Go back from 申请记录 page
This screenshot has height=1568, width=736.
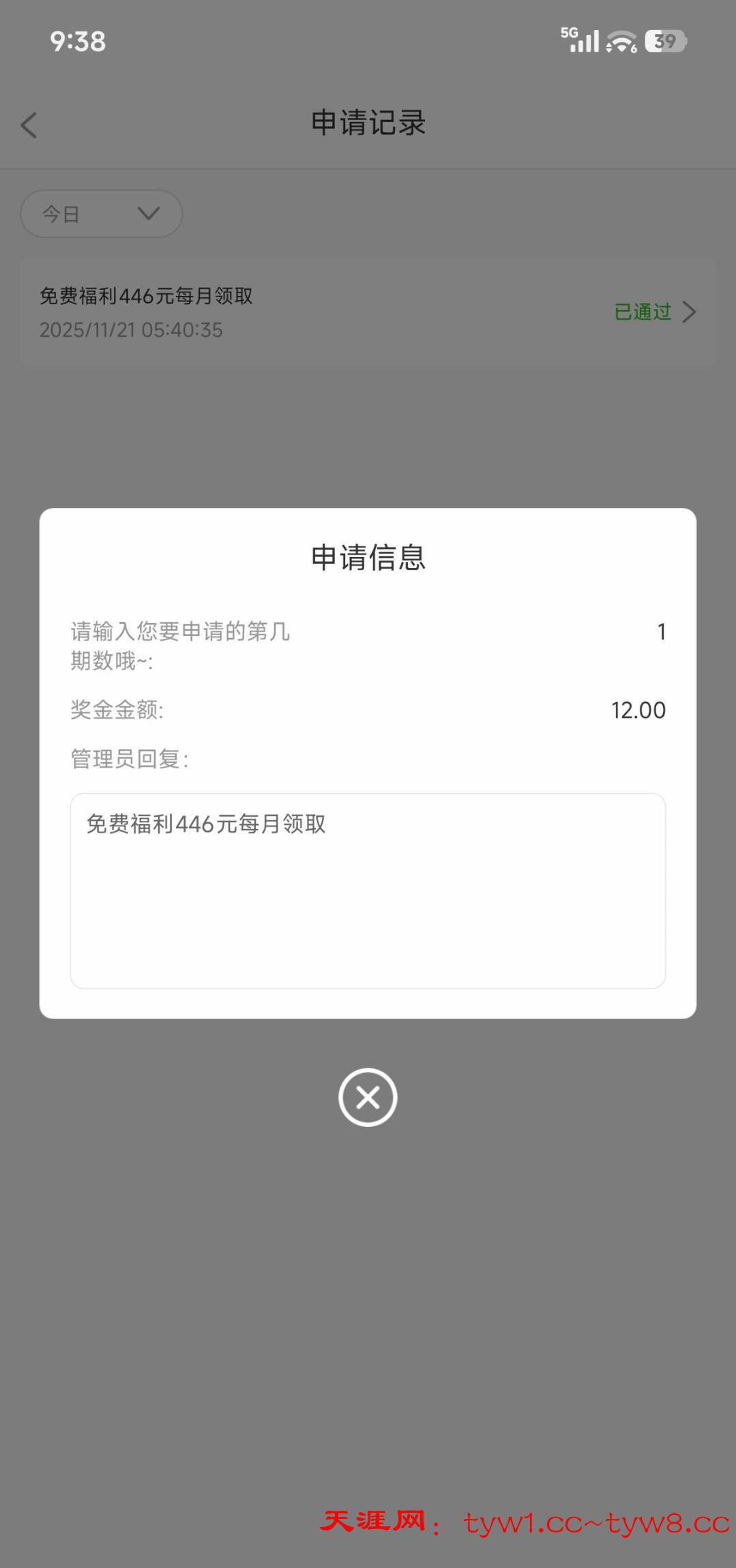coord(29,125)
